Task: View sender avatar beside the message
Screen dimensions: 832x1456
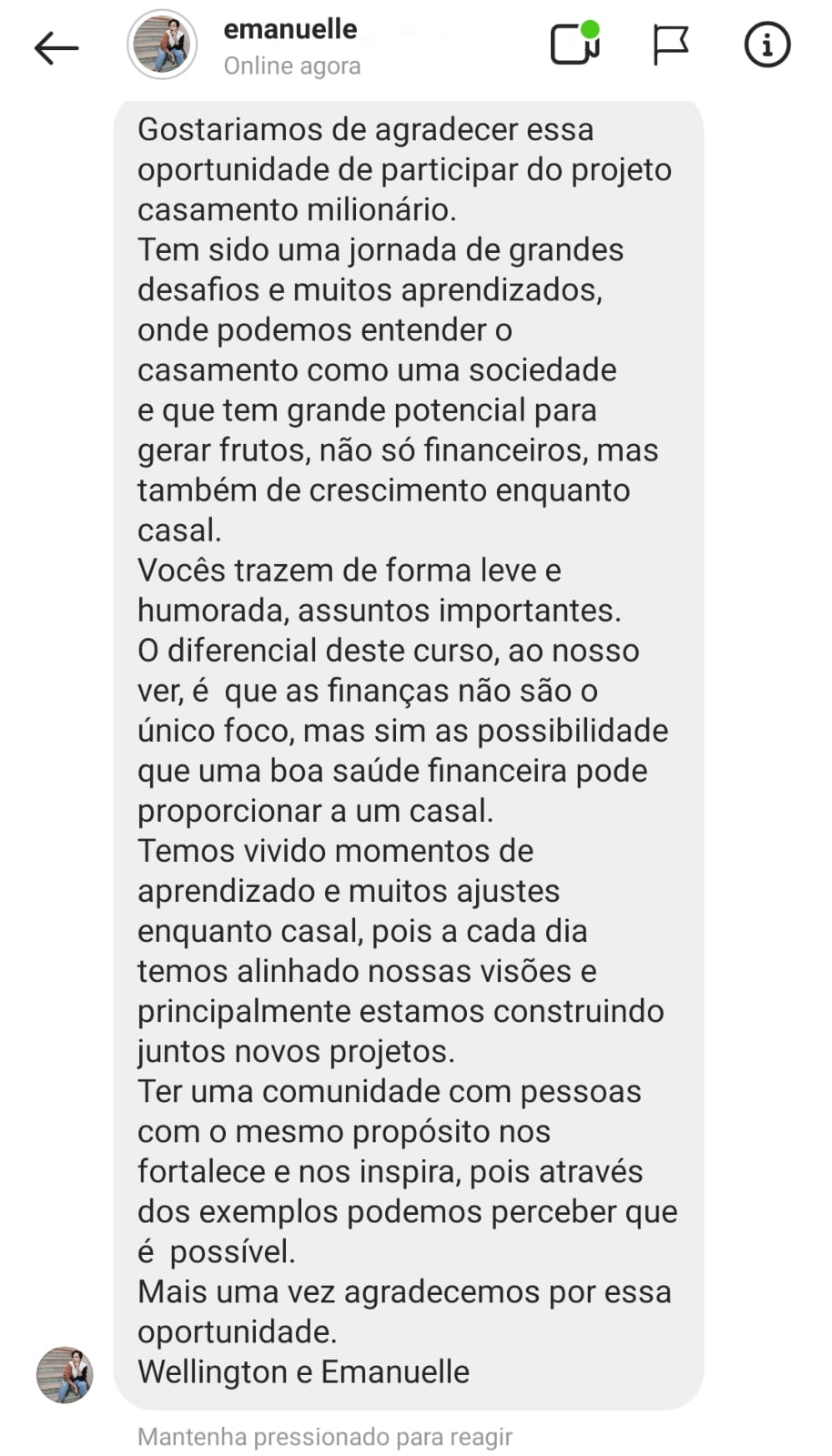Action: tap(65, 1375)
